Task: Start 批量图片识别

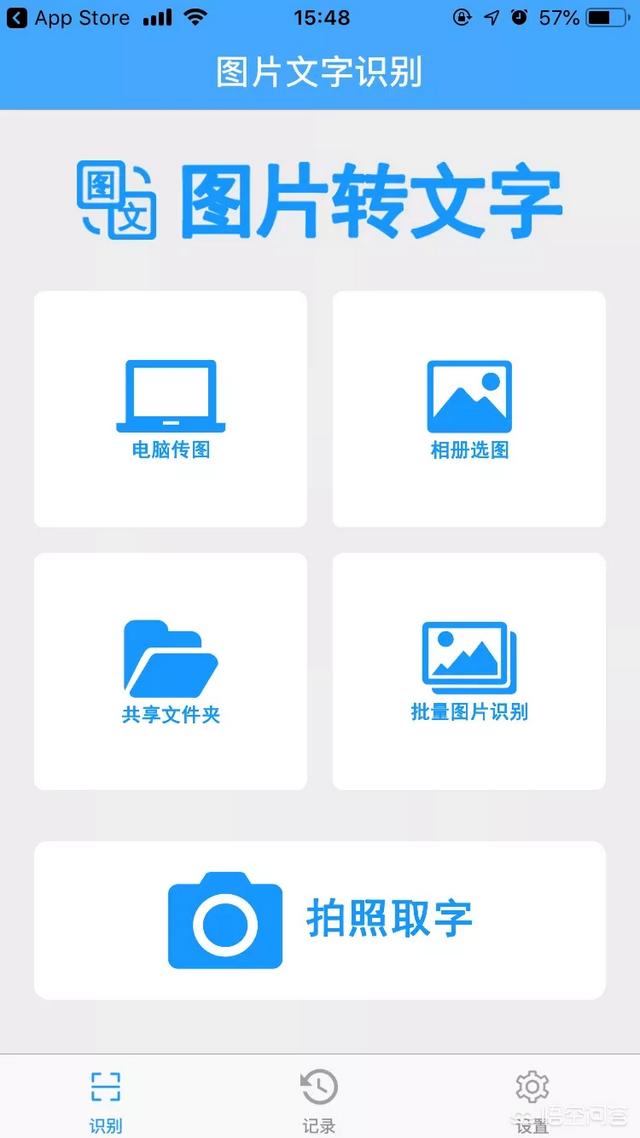Action: (x=469, y=671)
